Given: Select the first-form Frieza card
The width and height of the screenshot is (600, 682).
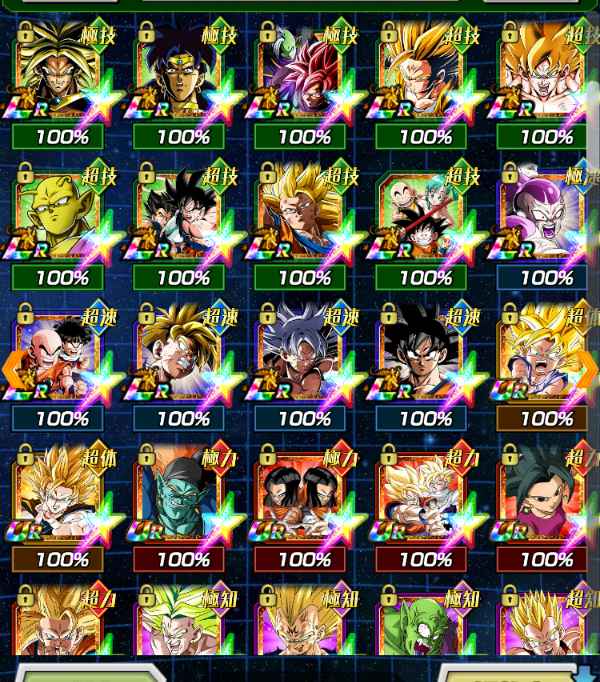Looking at the screenshot, I should 545,218.
